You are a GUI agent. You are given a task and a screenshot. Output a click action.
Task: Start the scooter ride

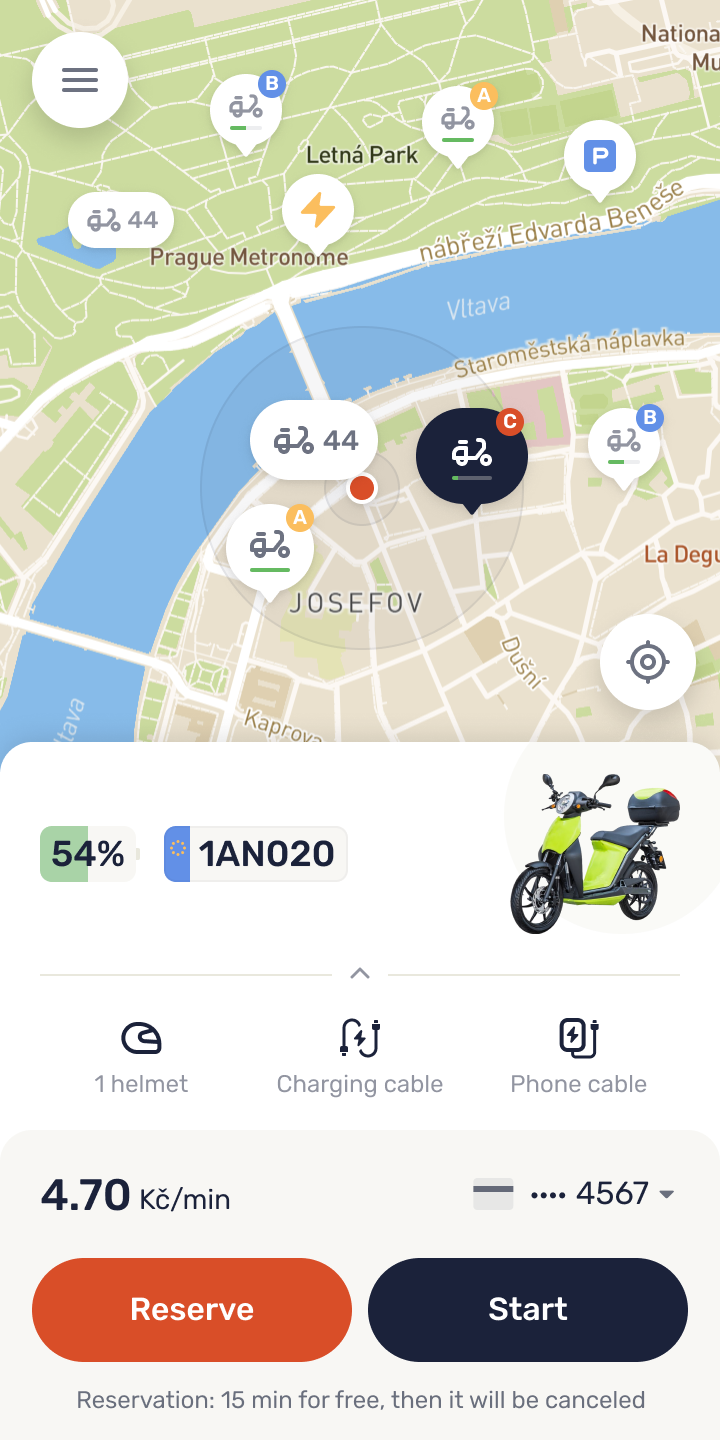click(528, 1309)
